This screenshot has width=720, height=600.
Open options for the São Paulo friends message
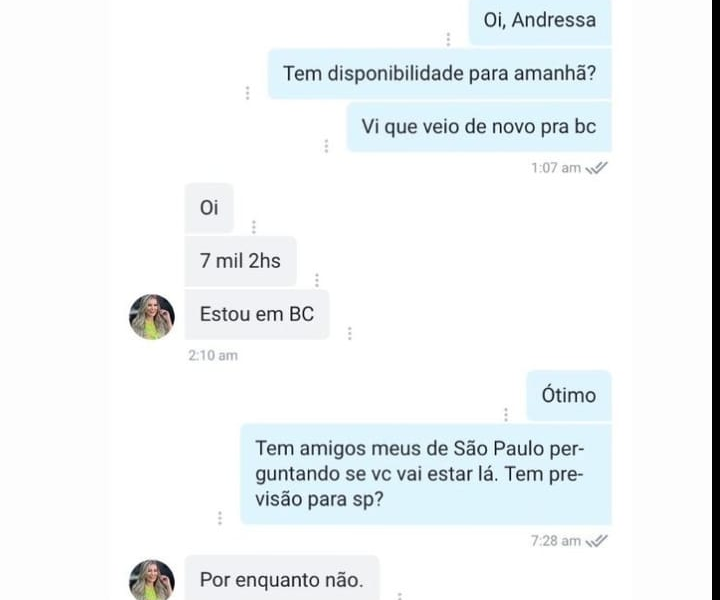tap(220, 518)
